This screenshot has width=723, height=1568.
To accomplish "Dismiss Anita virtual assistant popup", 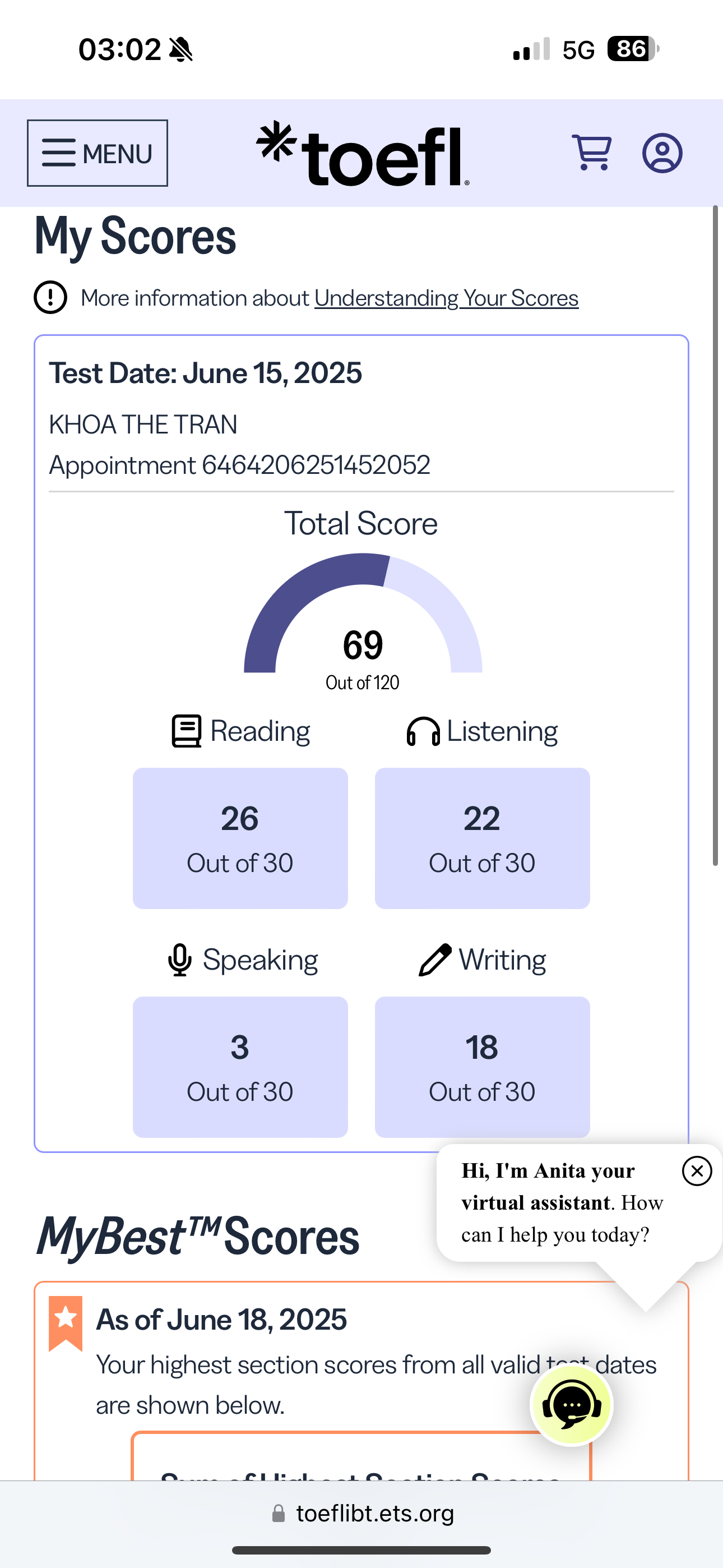I will point(697,1170).
